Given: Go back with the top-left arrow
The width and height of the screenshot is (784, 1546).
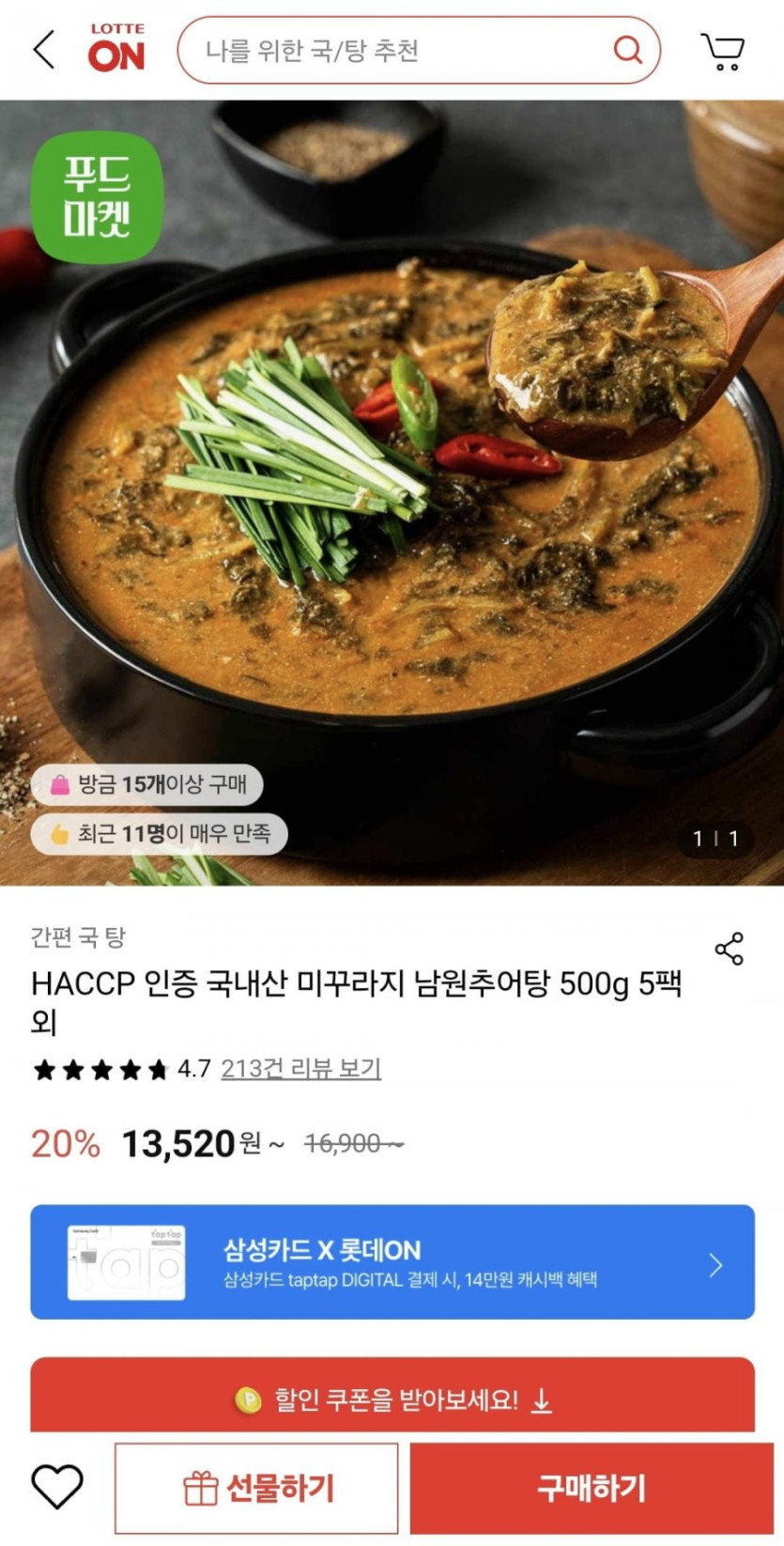Looking at the screenshot, I should pos(44,50).
